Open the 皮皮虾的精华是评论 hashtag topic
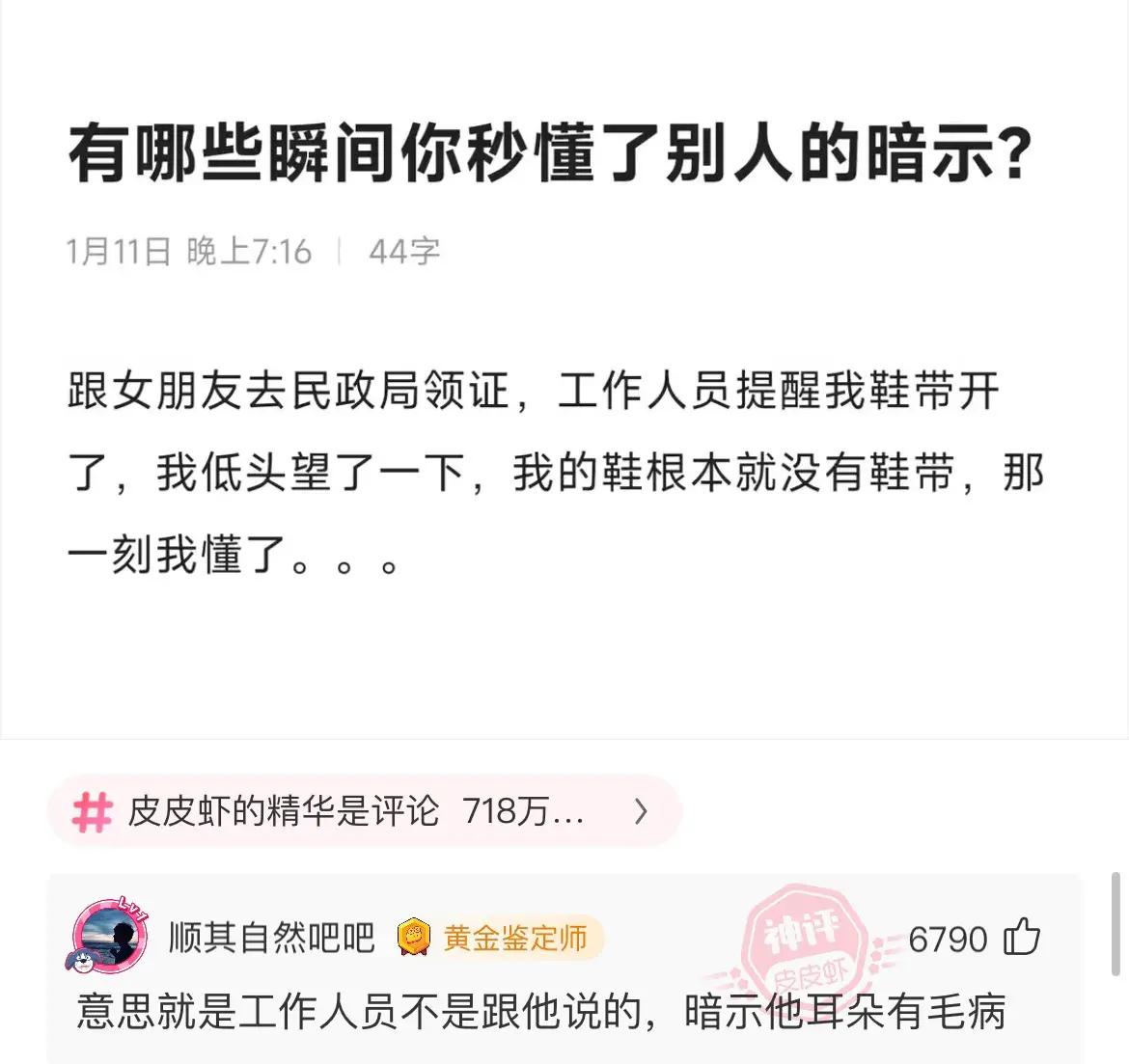The width and height of the screenshot is (1129, 1064). [x=363, y=811]
